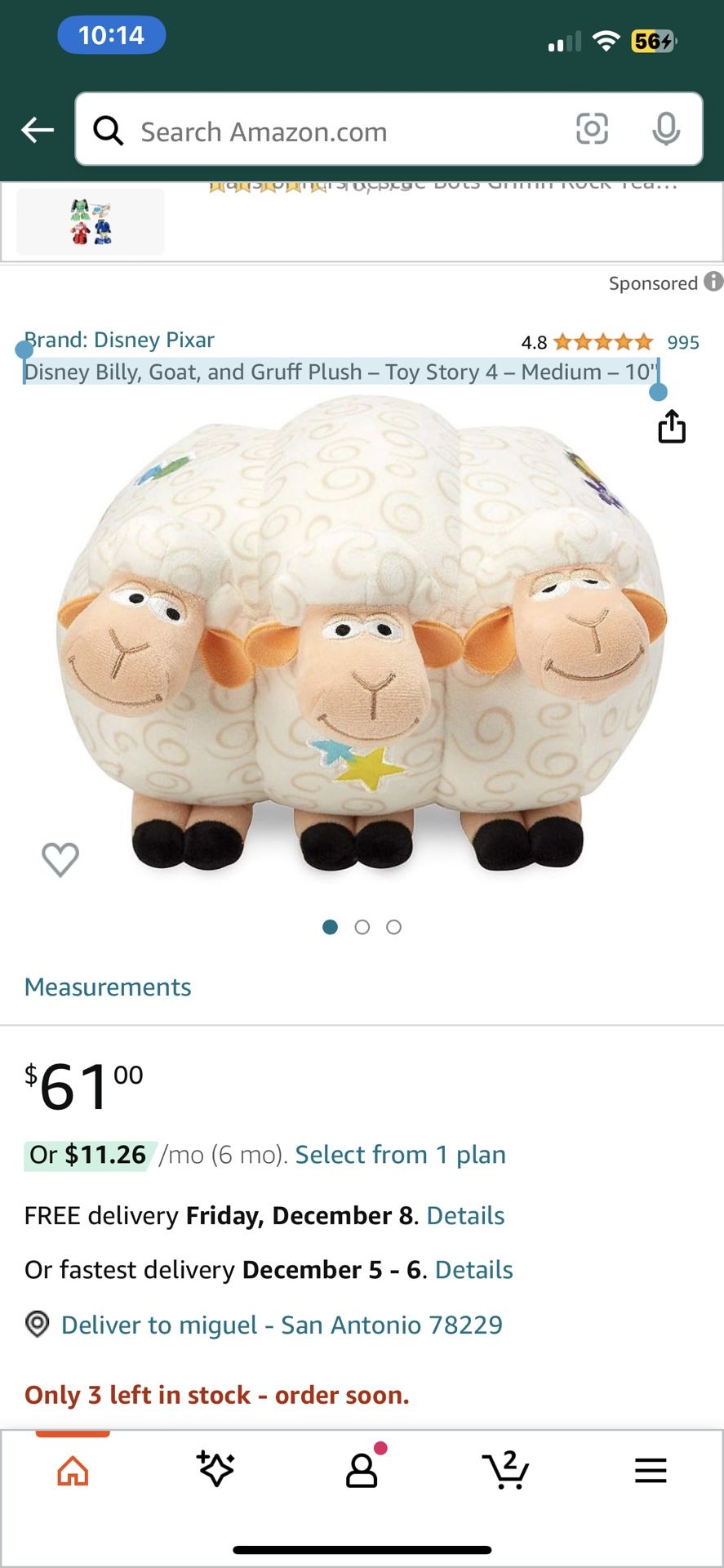This screenshot has height=1568, width=724.
Task: Change delivery address San Antonio 78229
Action: pyautogui.click(x=282, y=1325)
